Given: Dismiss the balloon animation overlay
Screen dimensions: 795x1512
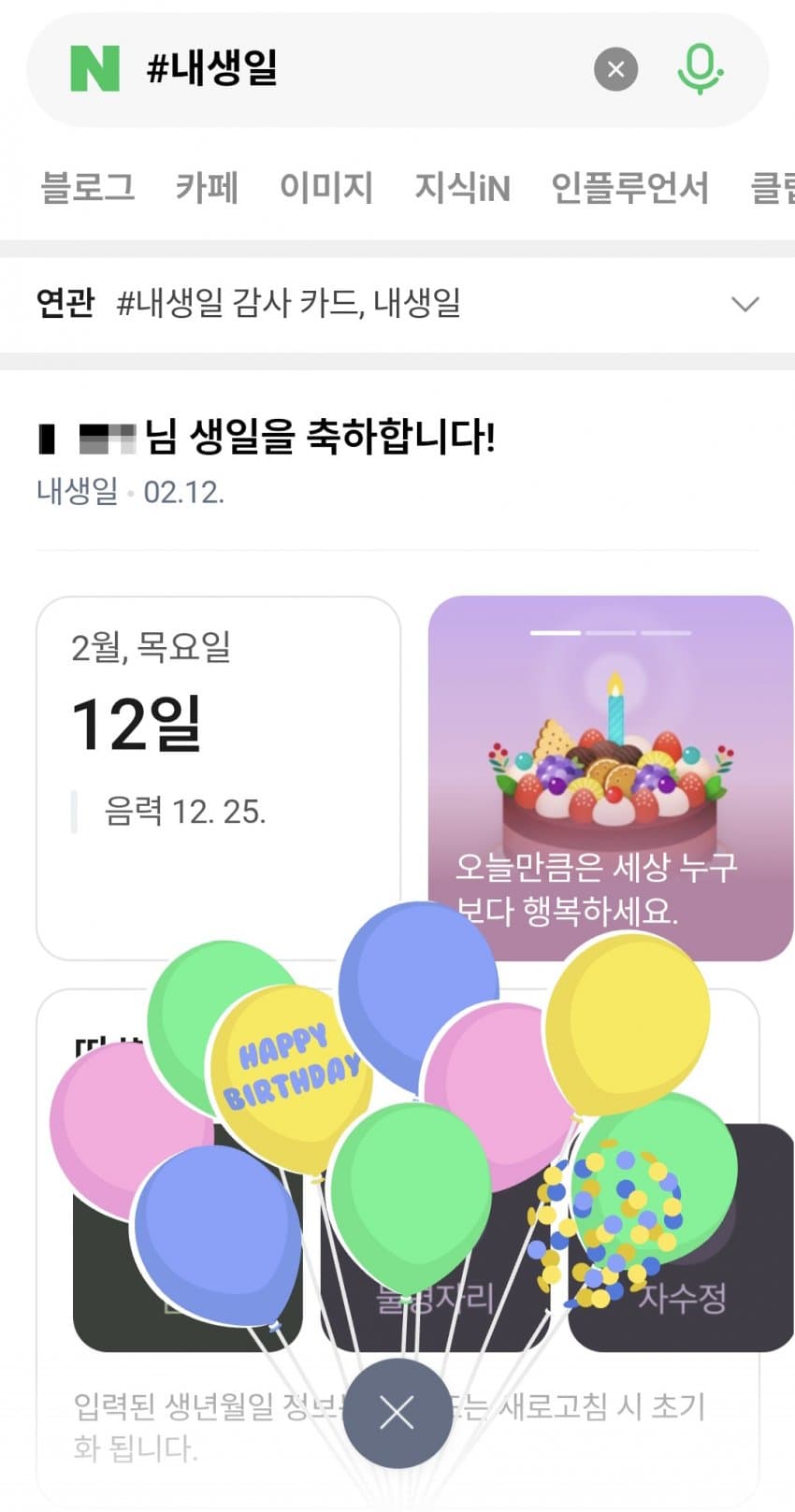Looking at the screenshot, I should [x=397, y=1412].
